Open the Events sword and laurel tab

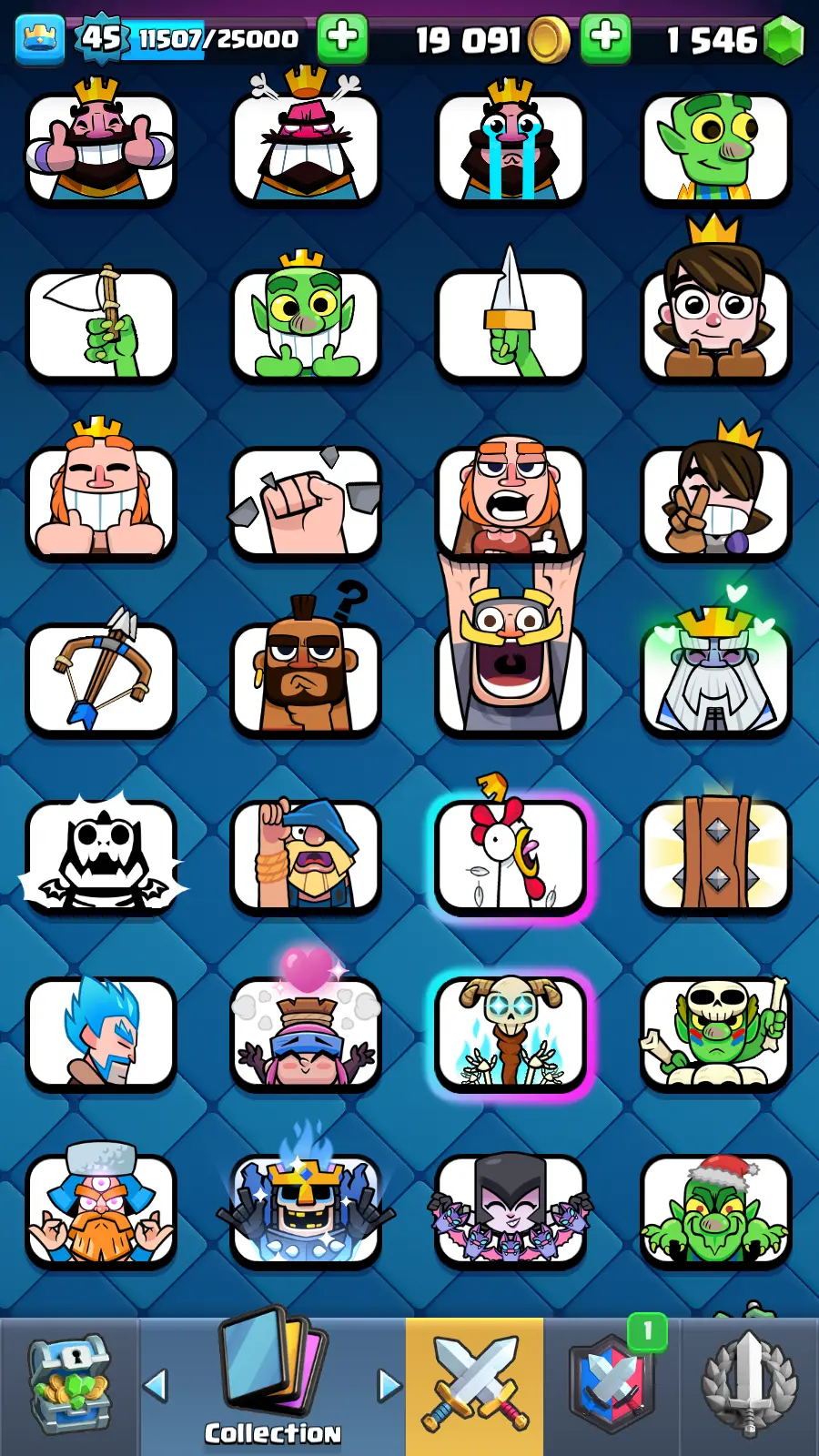(x=749, y=1385)
